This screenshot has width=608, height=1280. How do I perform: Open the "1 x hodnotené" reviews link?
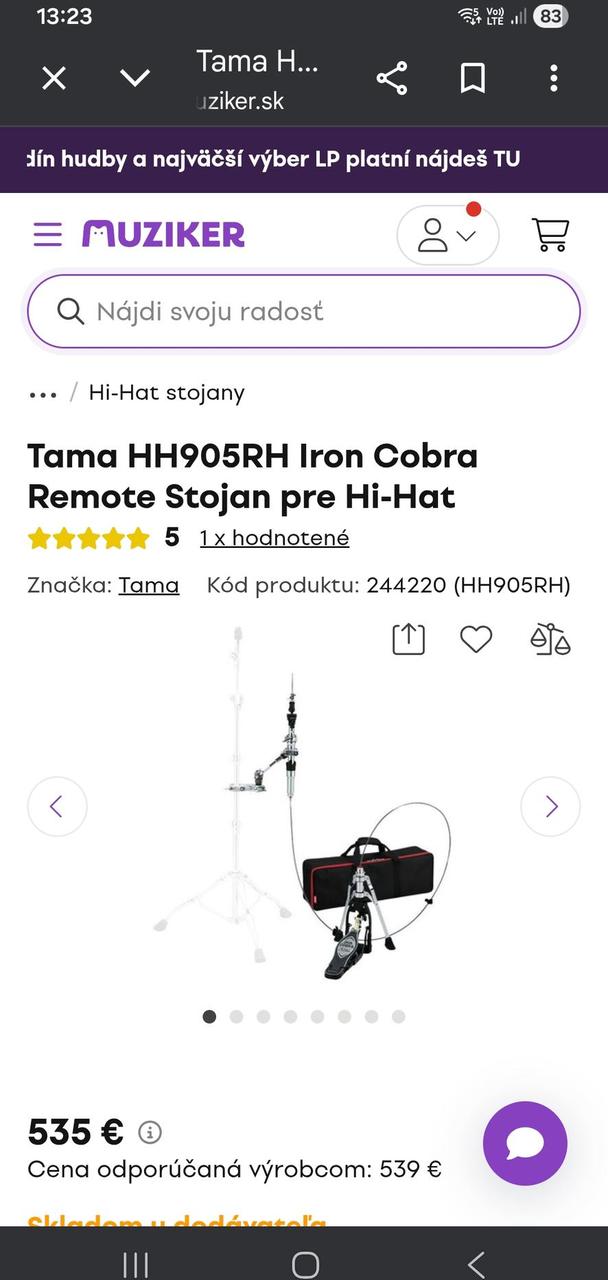274,538
